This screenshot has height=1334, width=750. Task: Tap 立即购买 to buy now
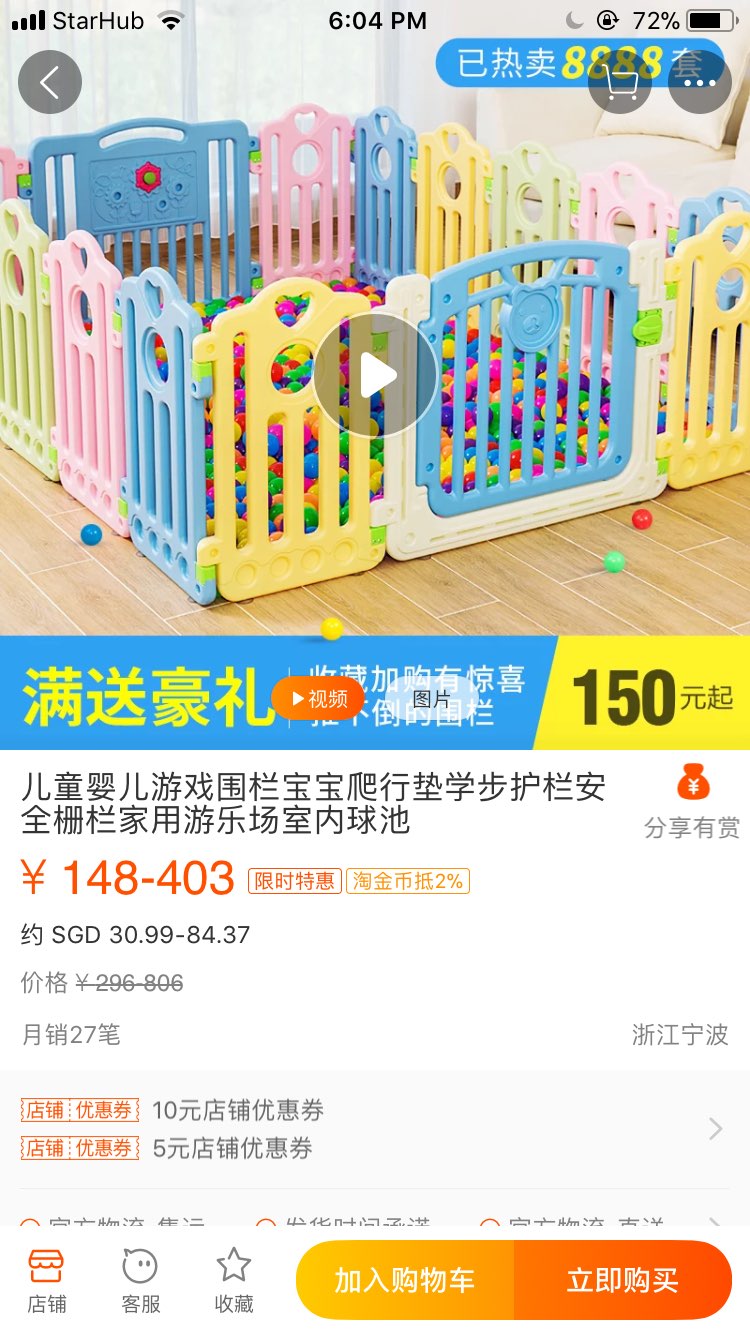coord(622,1280)
